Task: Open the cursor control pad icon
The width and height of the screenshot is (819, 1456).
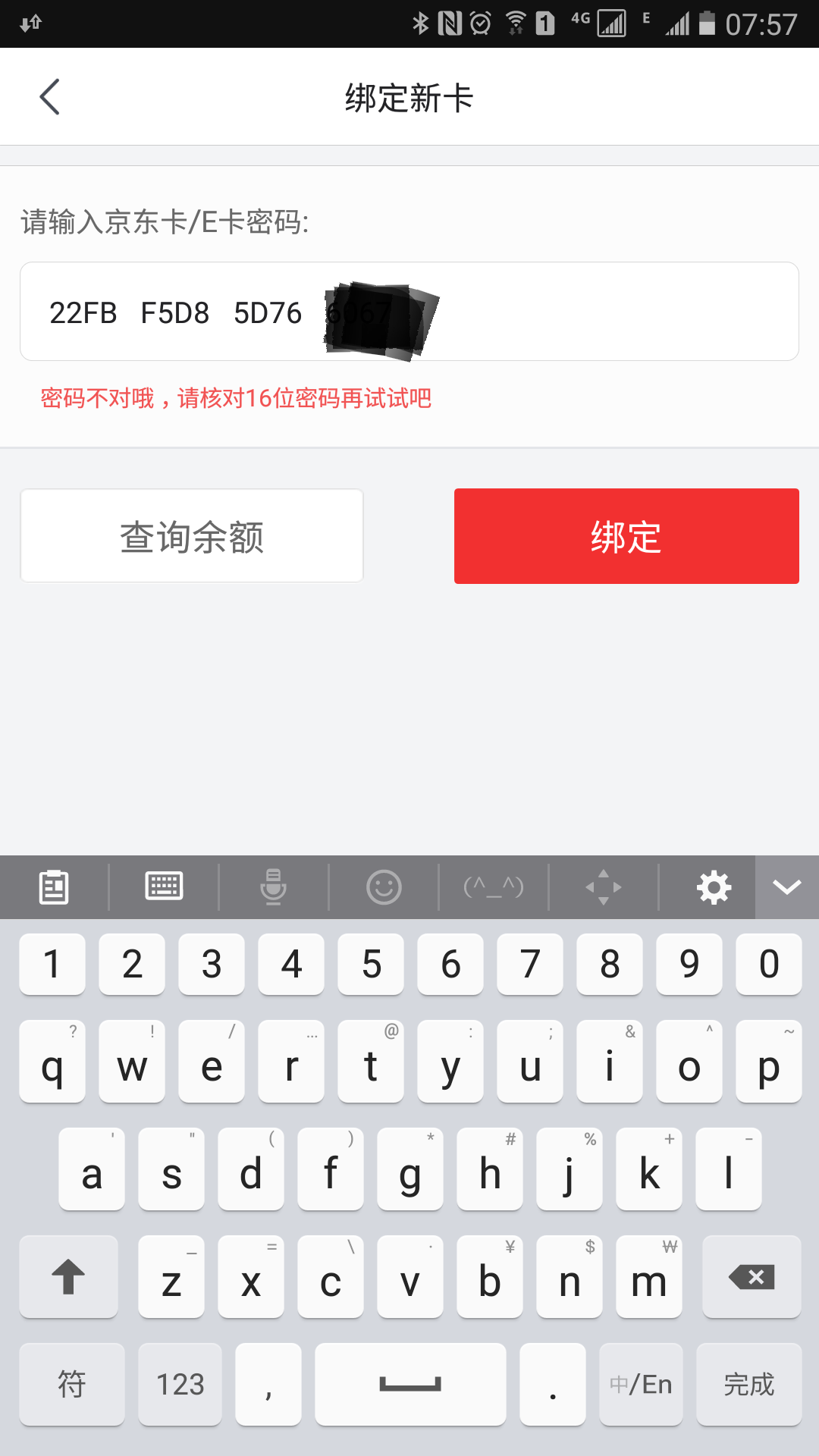Action: (x=603, y=886)
